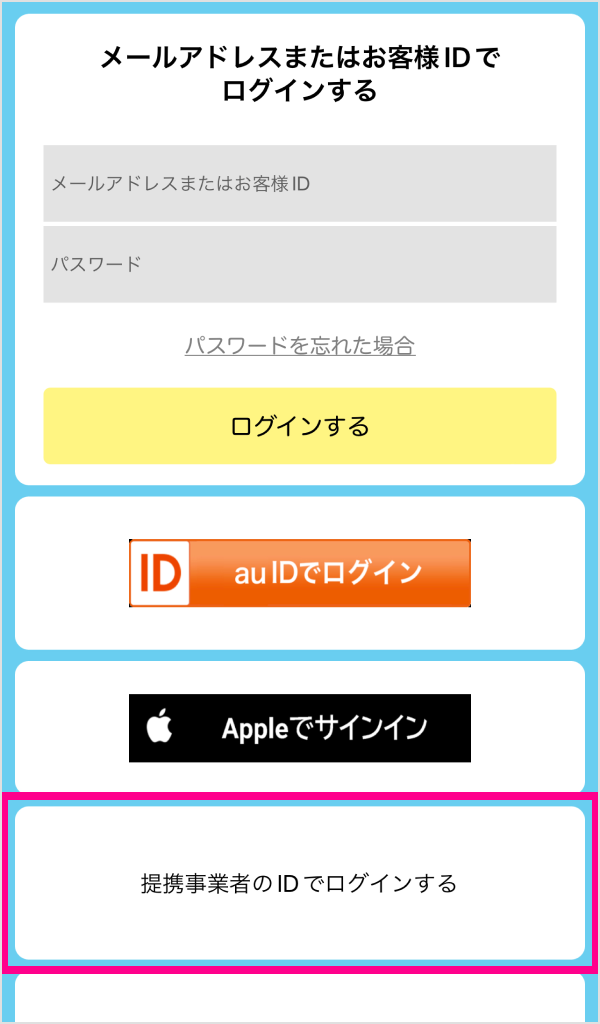This screenshot has height=1024, width=600.
Task: Open the パスワードを忘れた場合 link
Action: (x=300, y=345)
